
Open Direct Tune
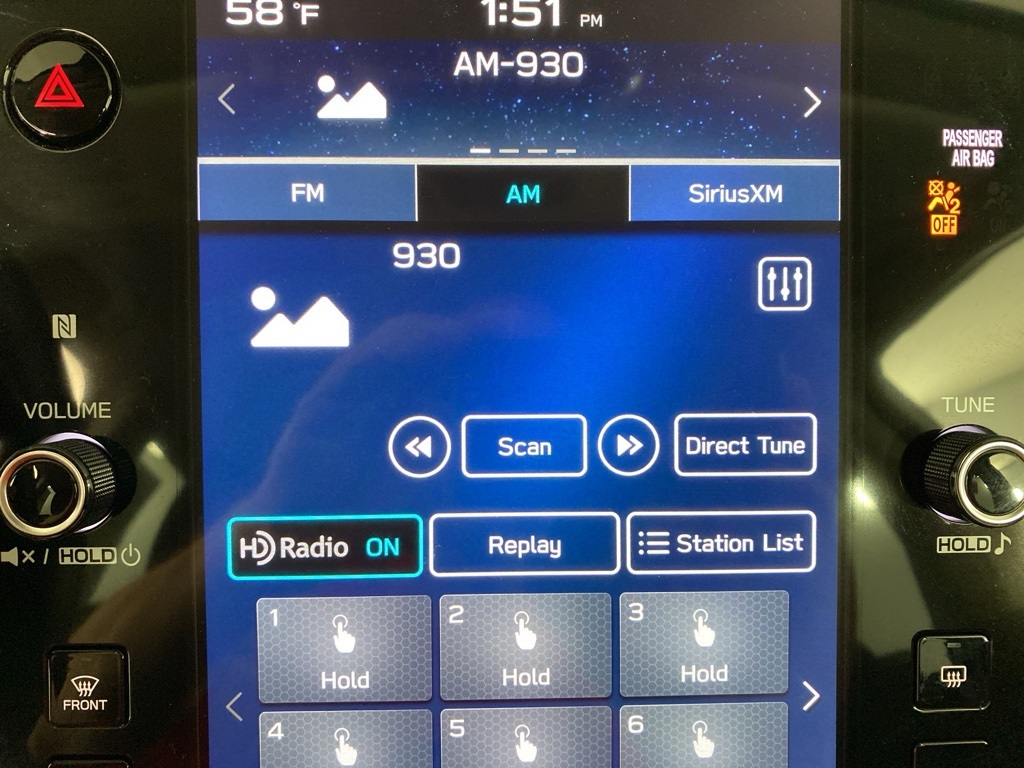pos(745,446)
